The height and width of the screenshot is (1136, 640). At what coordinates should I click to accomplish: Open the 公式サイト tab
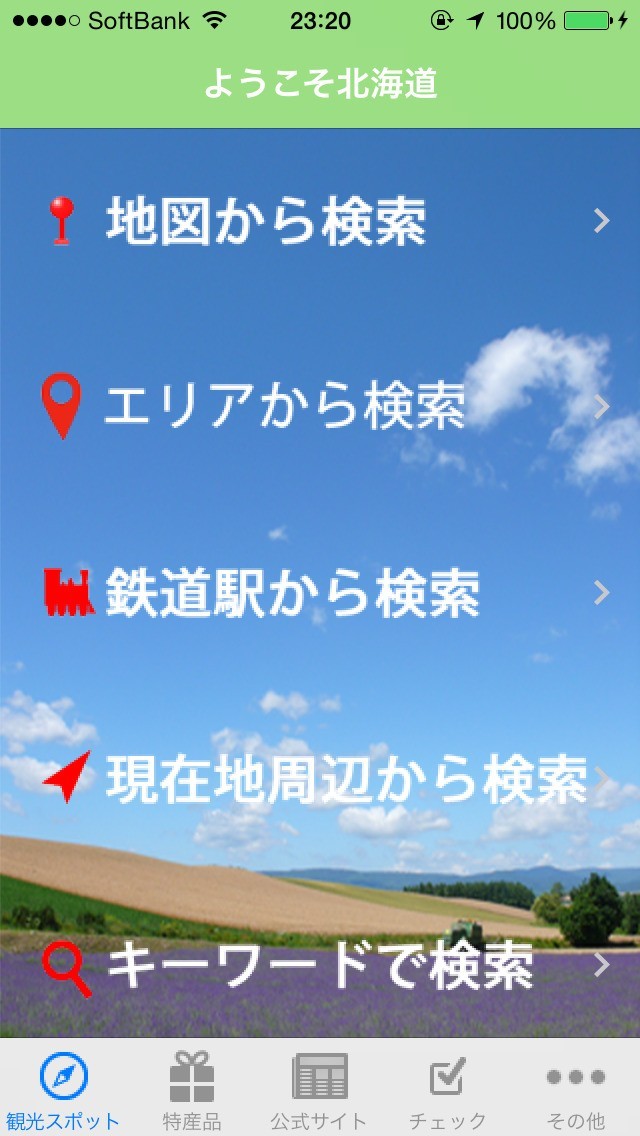click(x=320, y=1089)
